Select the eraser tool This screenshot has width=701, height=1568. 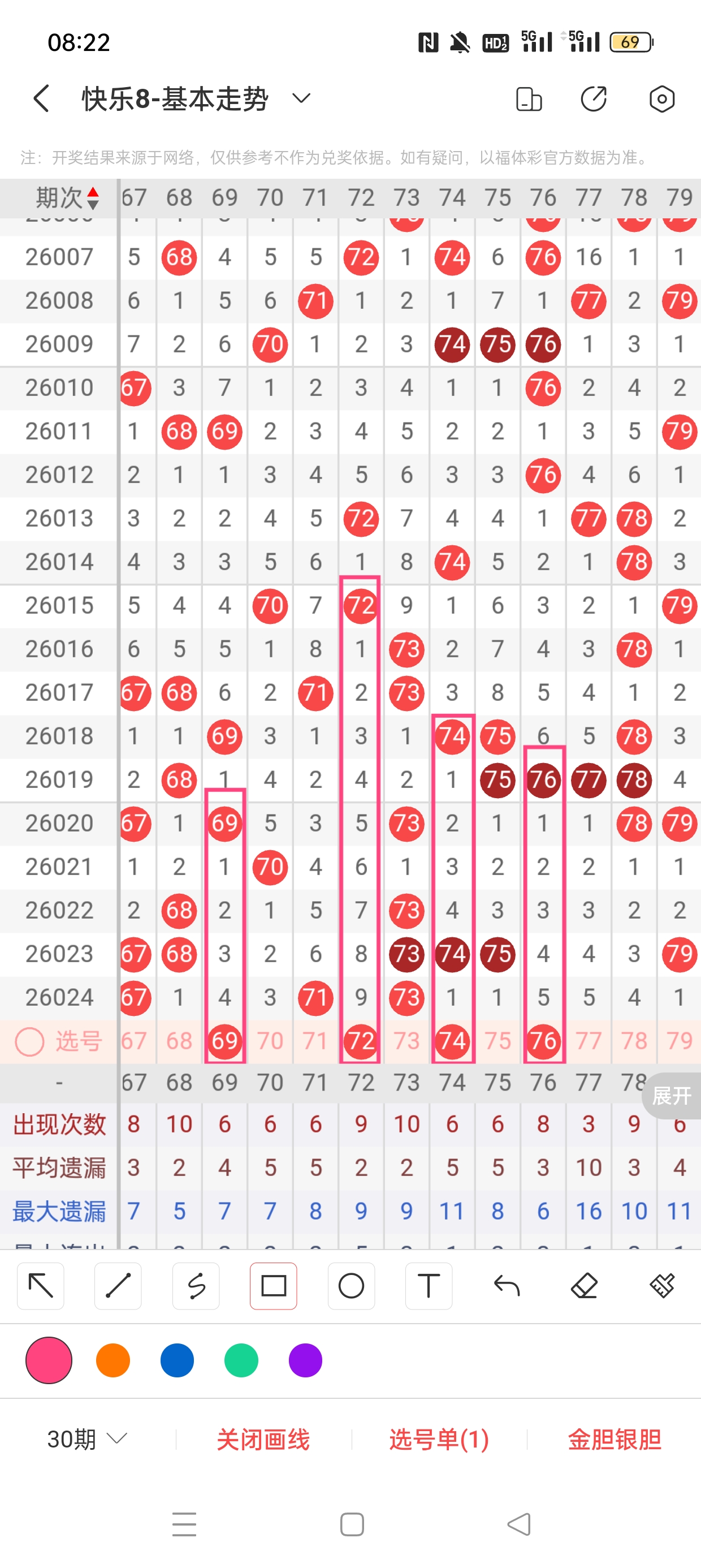584,1286
